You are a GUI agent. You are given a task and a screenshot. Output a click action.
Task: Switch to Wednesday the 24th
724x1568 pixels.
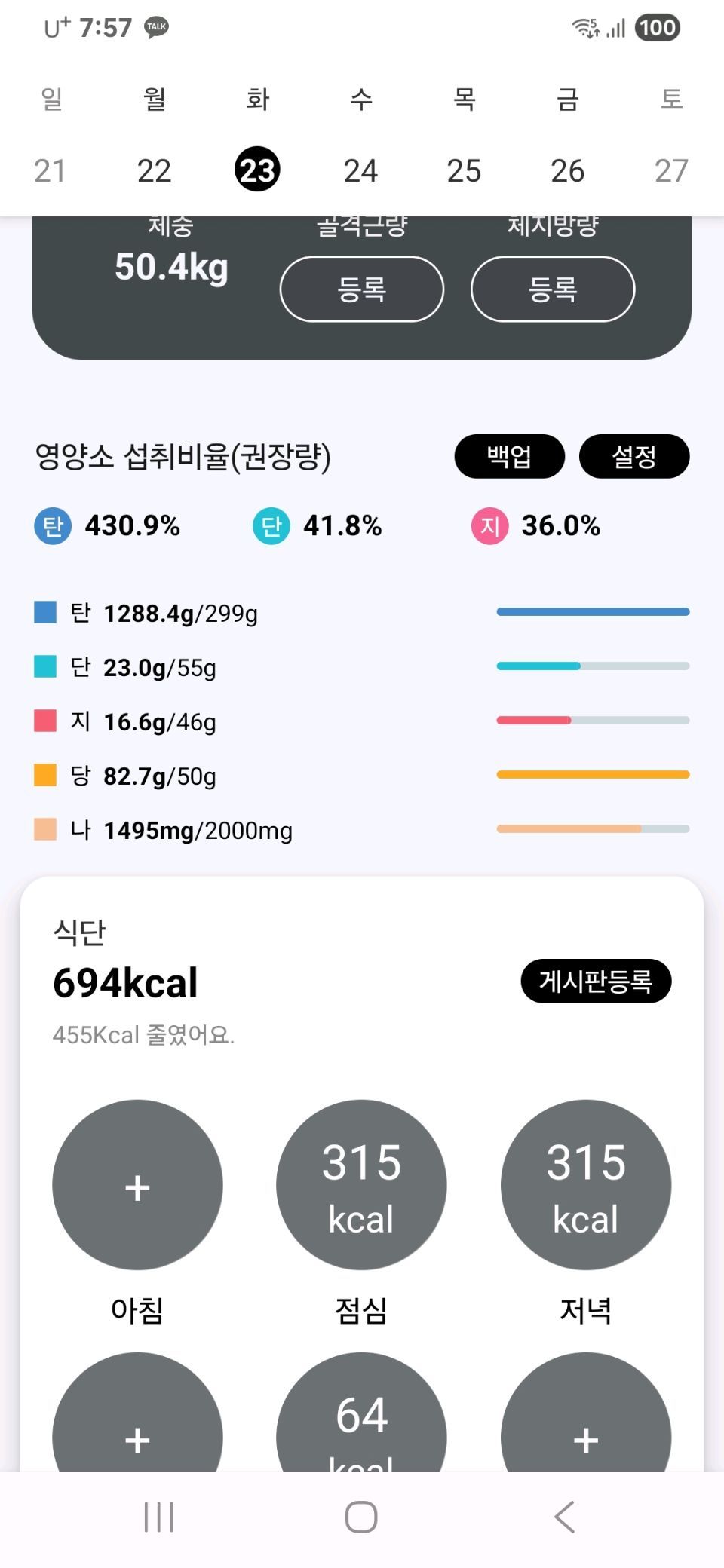coord(360,170)
